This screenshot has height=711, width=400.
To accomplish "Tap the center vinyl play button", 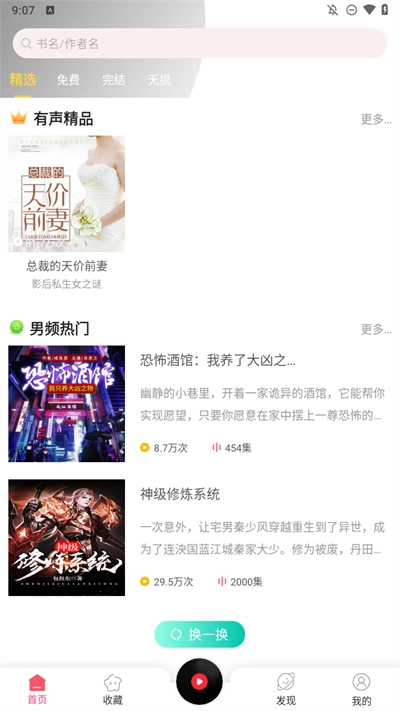I will click(x=200, y=681).
